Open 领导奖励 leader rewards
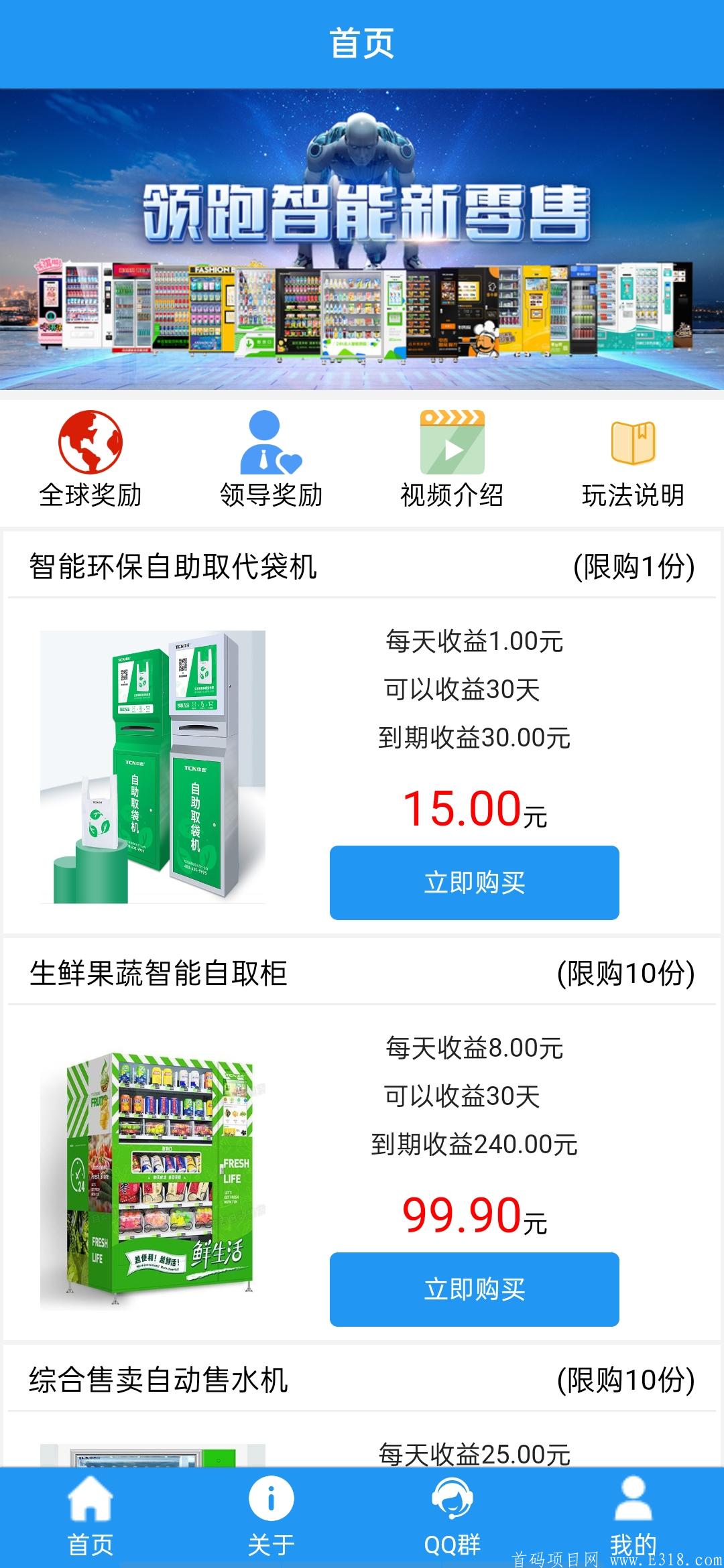The width and height of the screenshot is (724, 1568). coord(271,459)
